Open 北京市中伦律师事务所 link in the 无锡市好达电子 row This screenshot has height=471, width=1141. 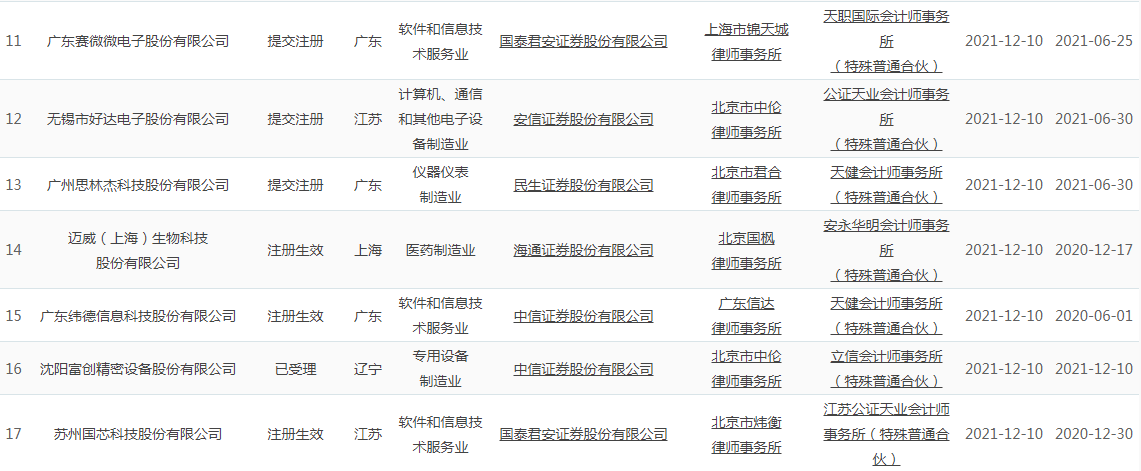click(x=746, y=107)
